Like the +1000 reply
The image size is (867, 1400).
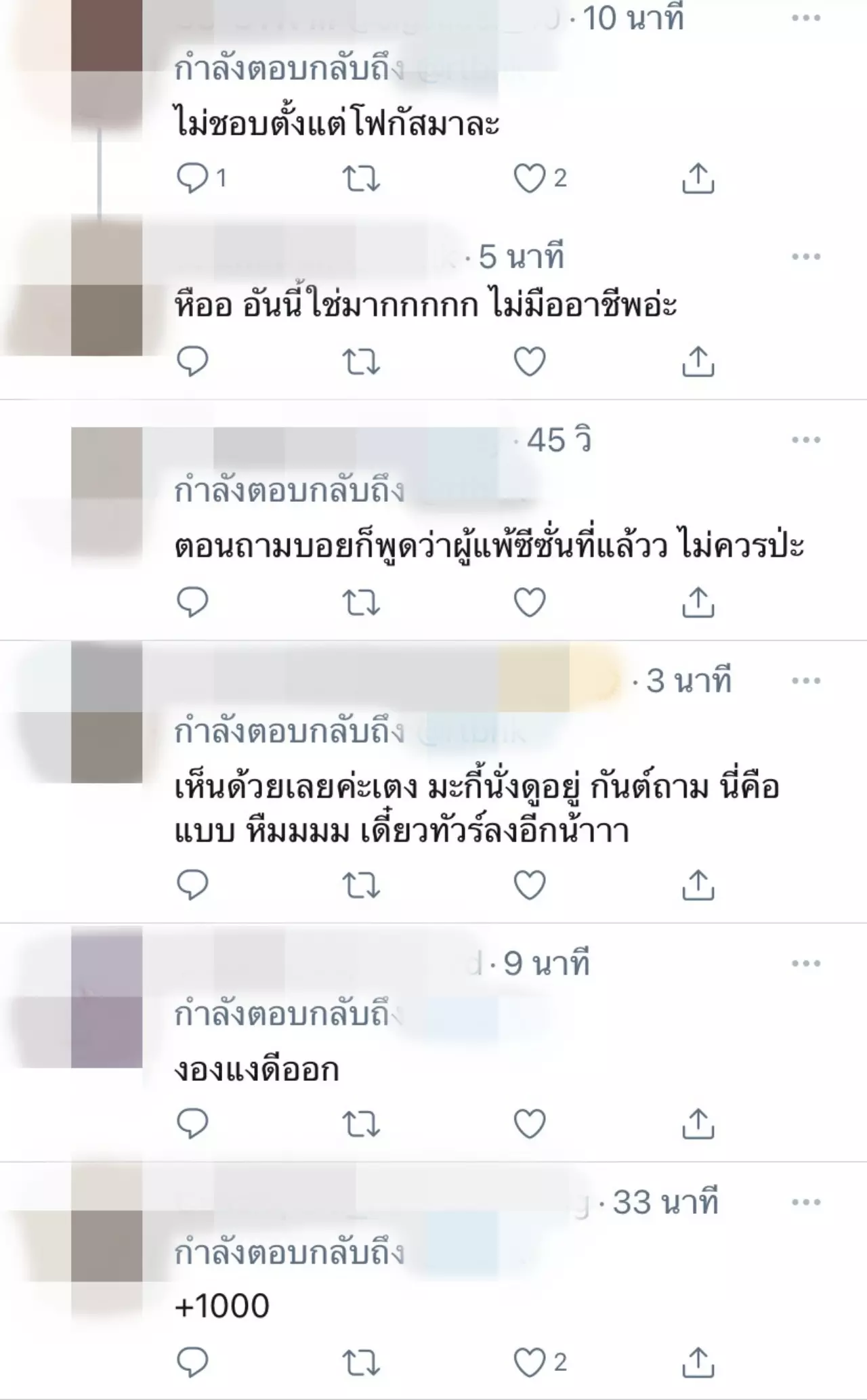[x=530, y=1362]
